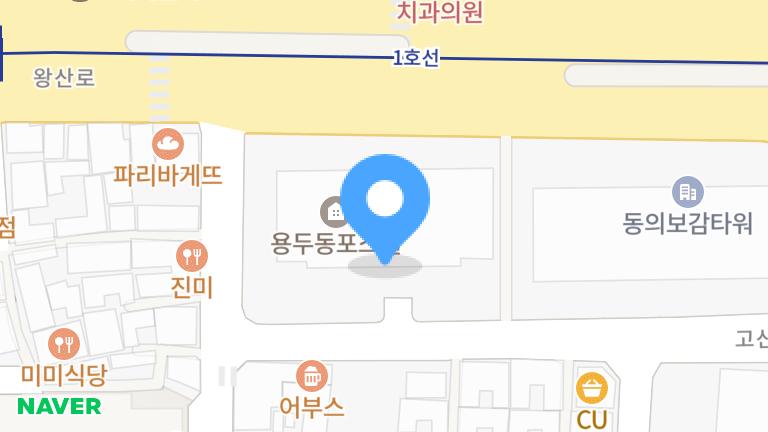Open the CU convenience store marker

[x=592, y=388]
